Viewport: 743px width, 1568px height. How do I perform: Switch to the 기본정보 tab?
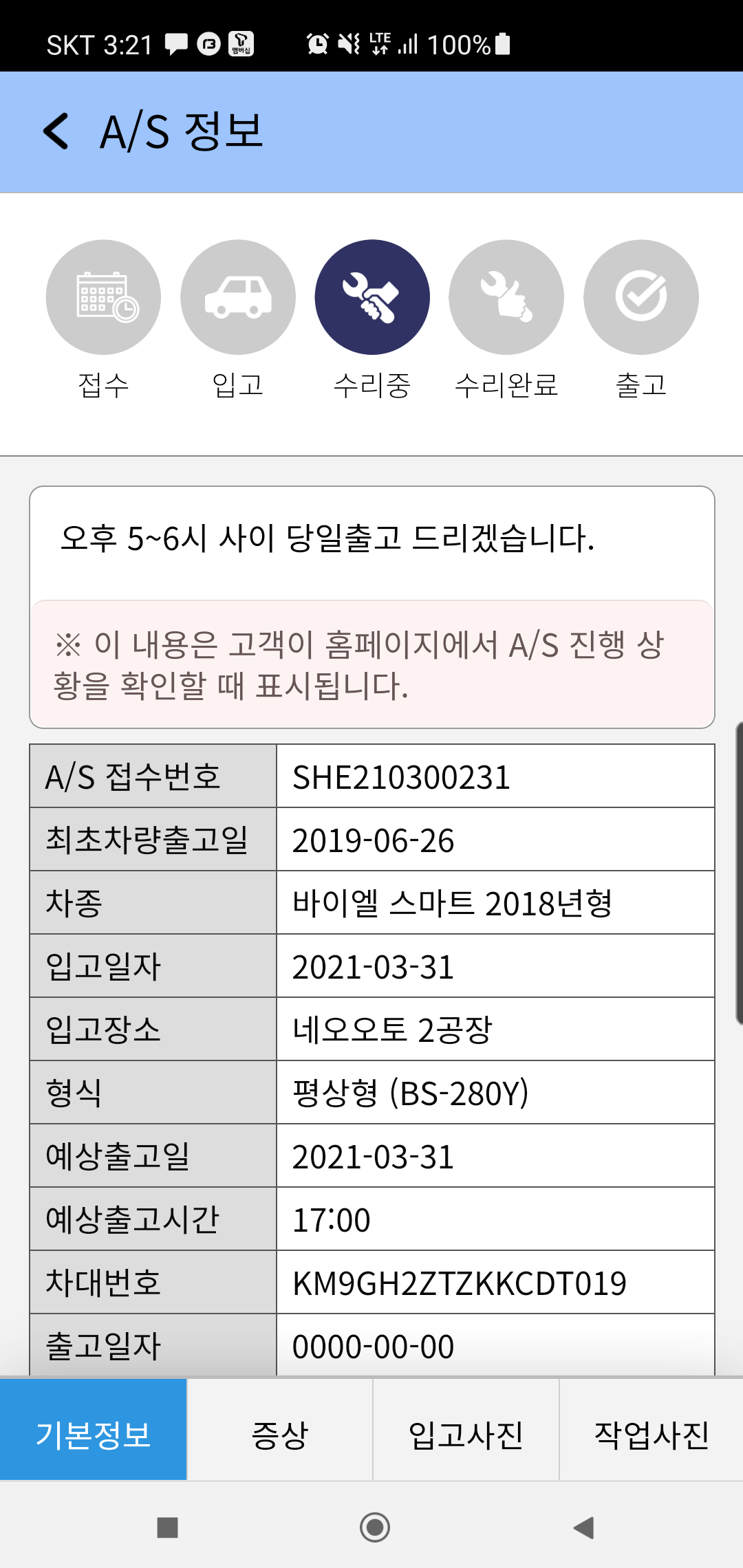pyautogui.click(x=94, y=1429)
